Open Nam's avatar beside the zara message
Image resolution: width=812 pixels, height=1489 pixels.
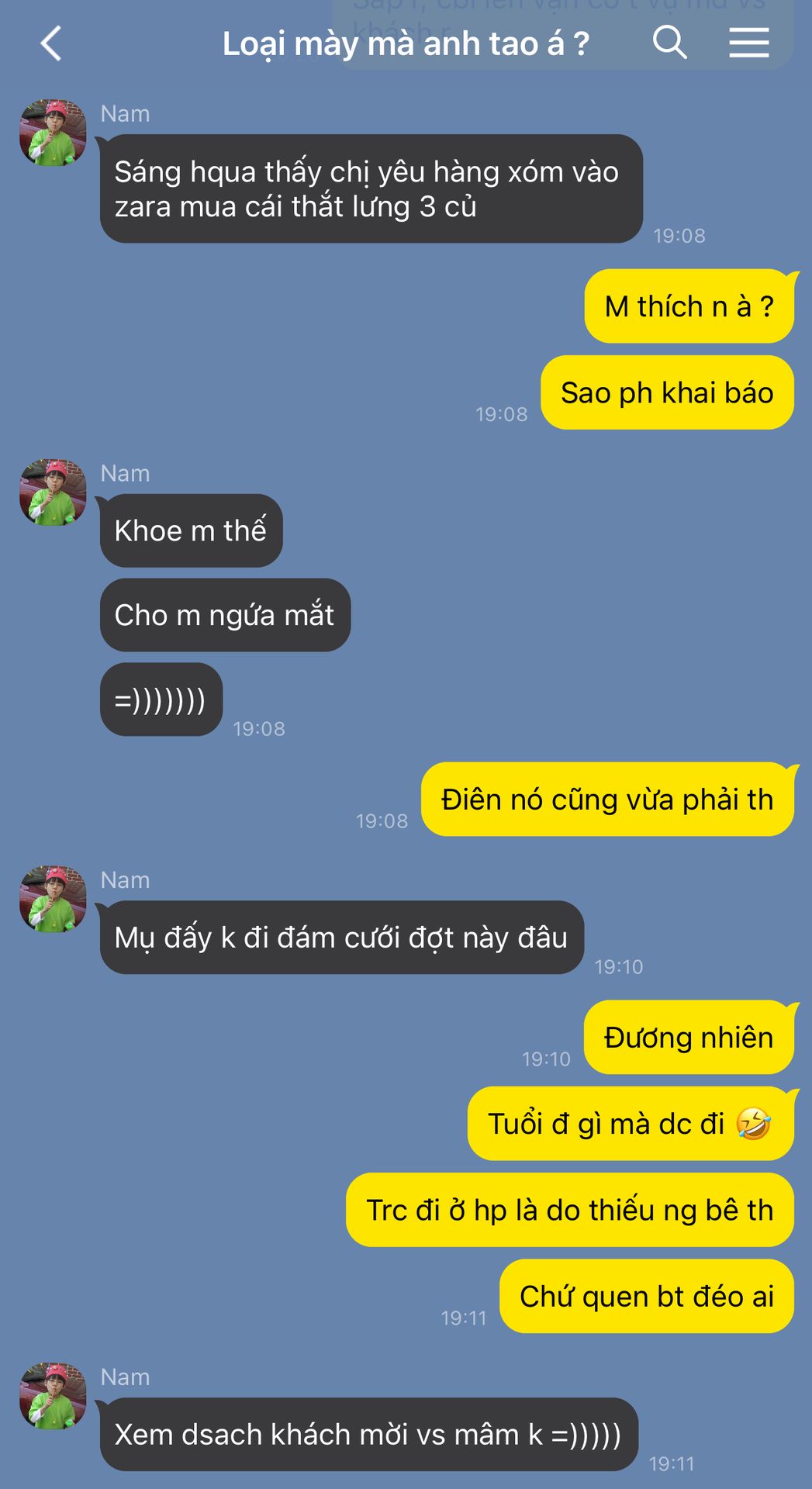[53, 133]
